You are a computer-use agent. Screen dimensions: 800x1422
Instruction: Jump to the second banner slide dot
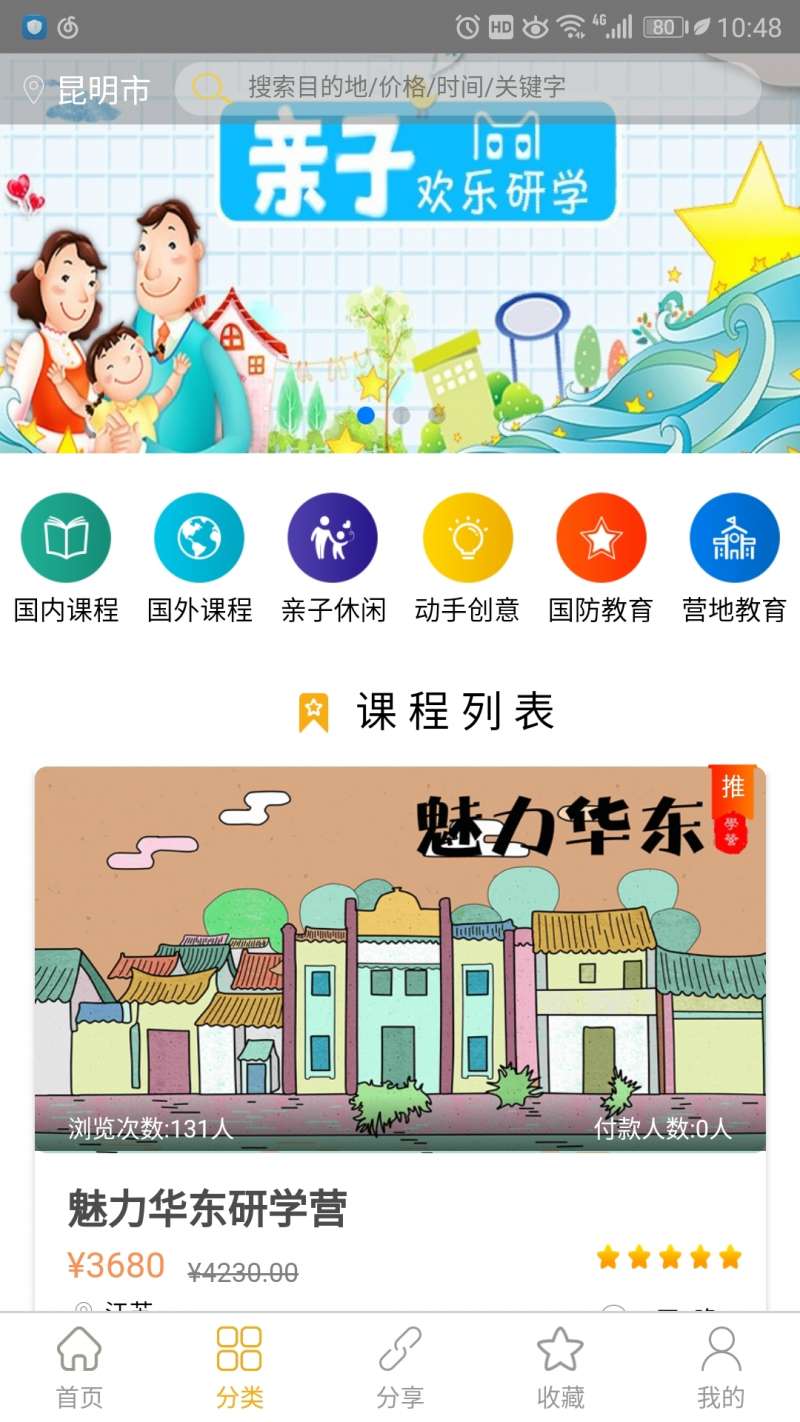tap(401, 415)
